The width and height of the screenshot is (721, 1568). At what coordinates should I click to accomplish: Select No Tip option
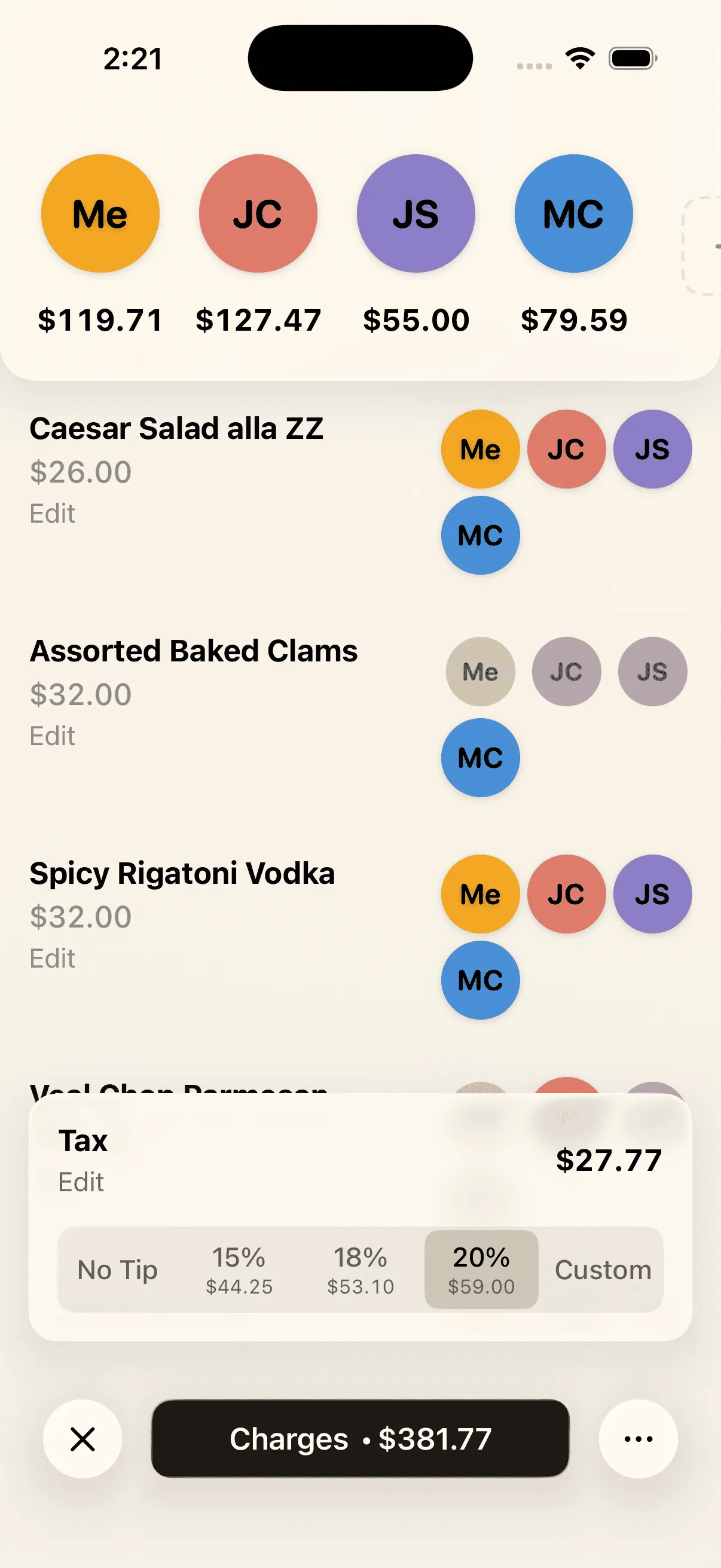click(x=117, y=1270)
